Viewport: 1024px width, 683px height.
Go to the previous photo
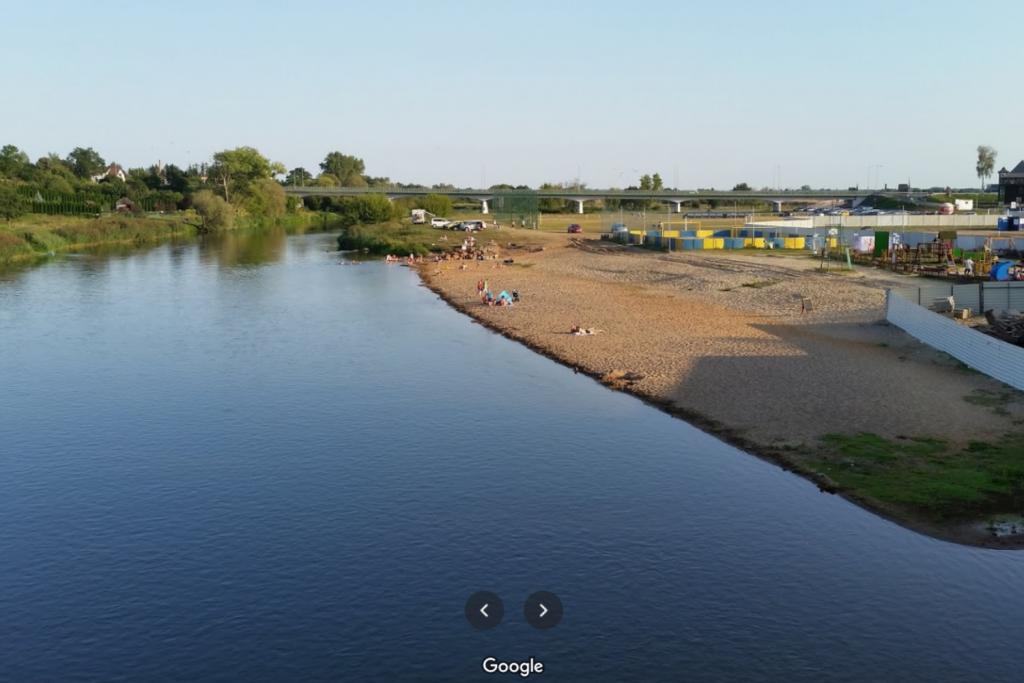pyautogui.click(x=484, y=610)
